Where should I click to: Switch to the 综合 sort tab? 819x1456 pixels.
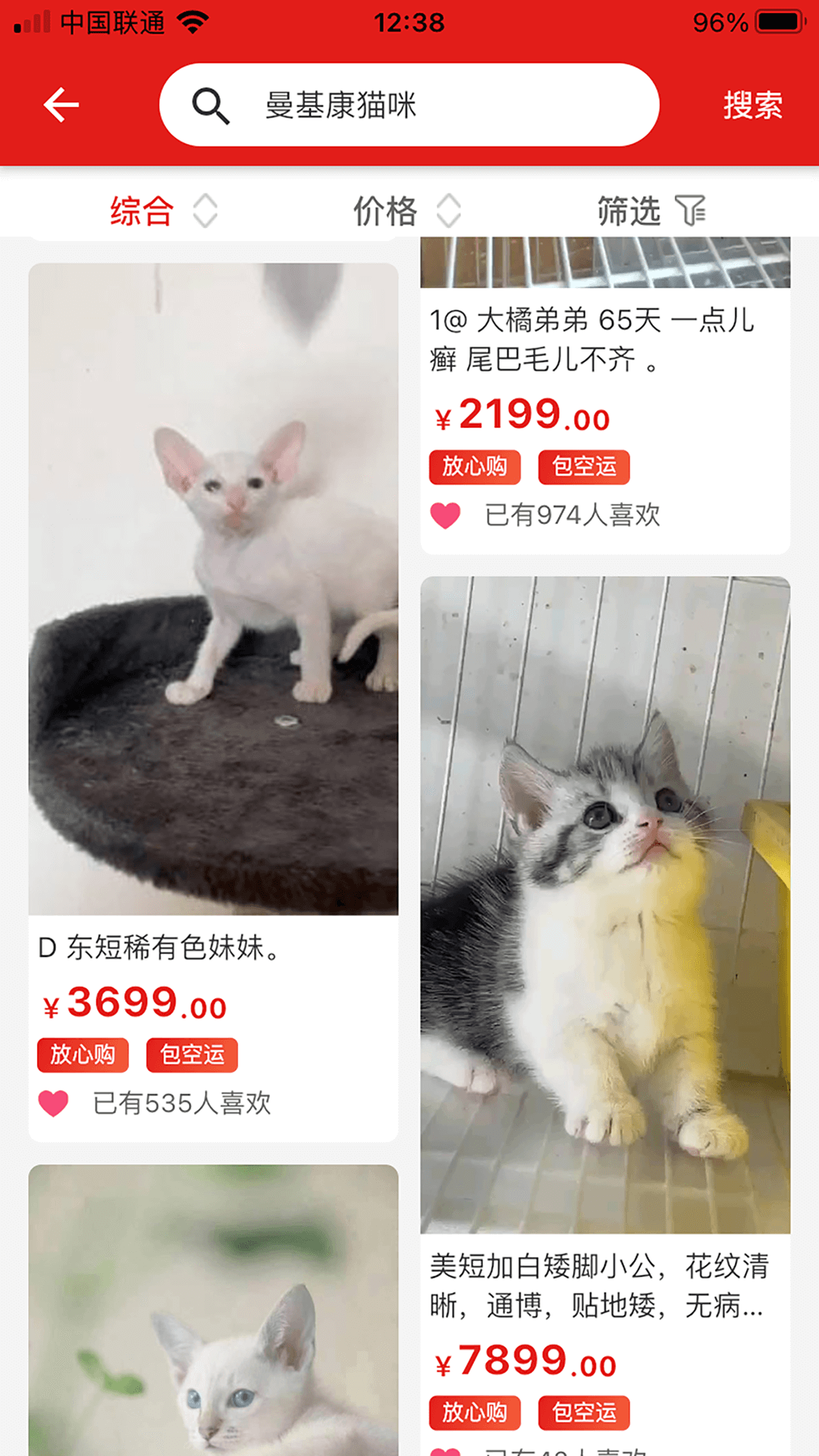point(142,209)
